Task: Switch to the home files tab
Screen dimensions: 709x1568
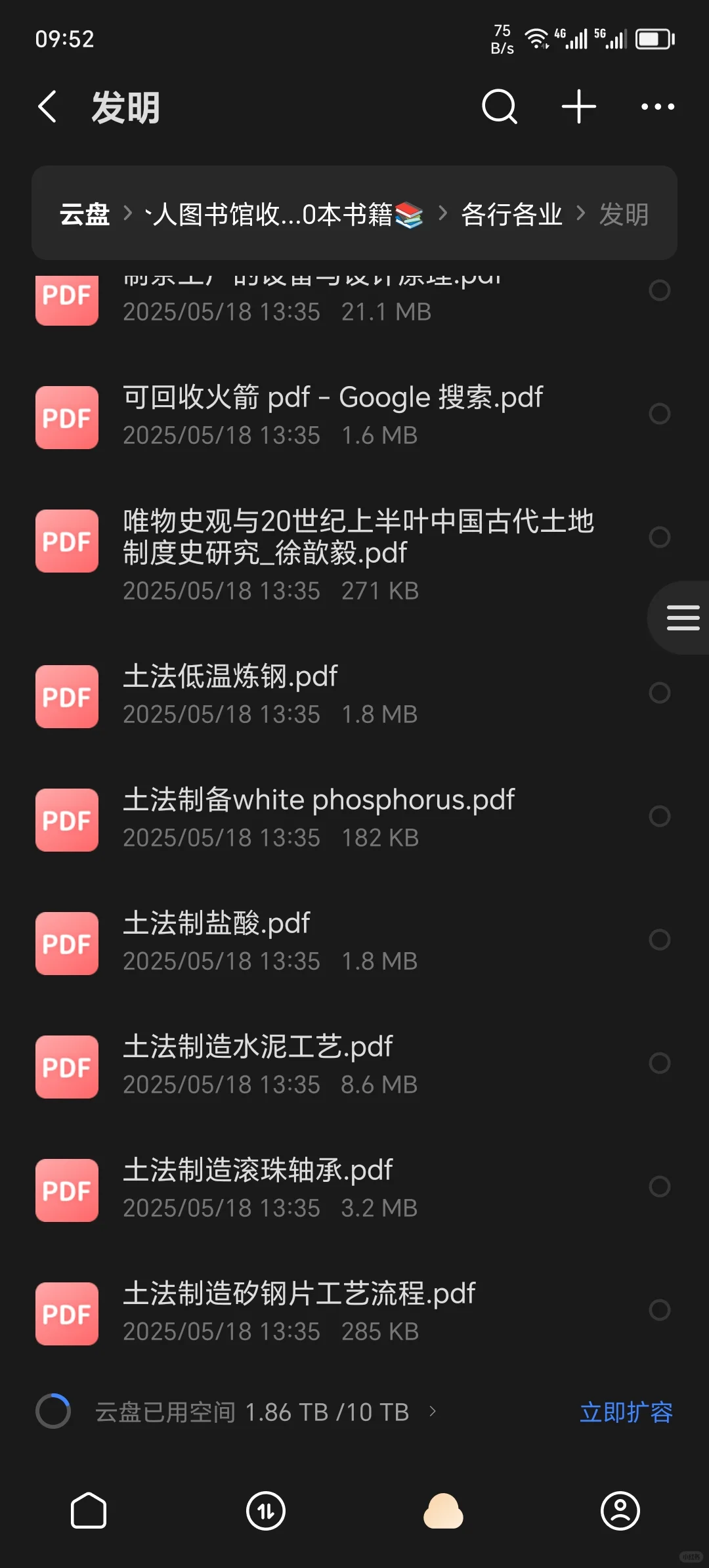Action: click(x=89, y=1511)
